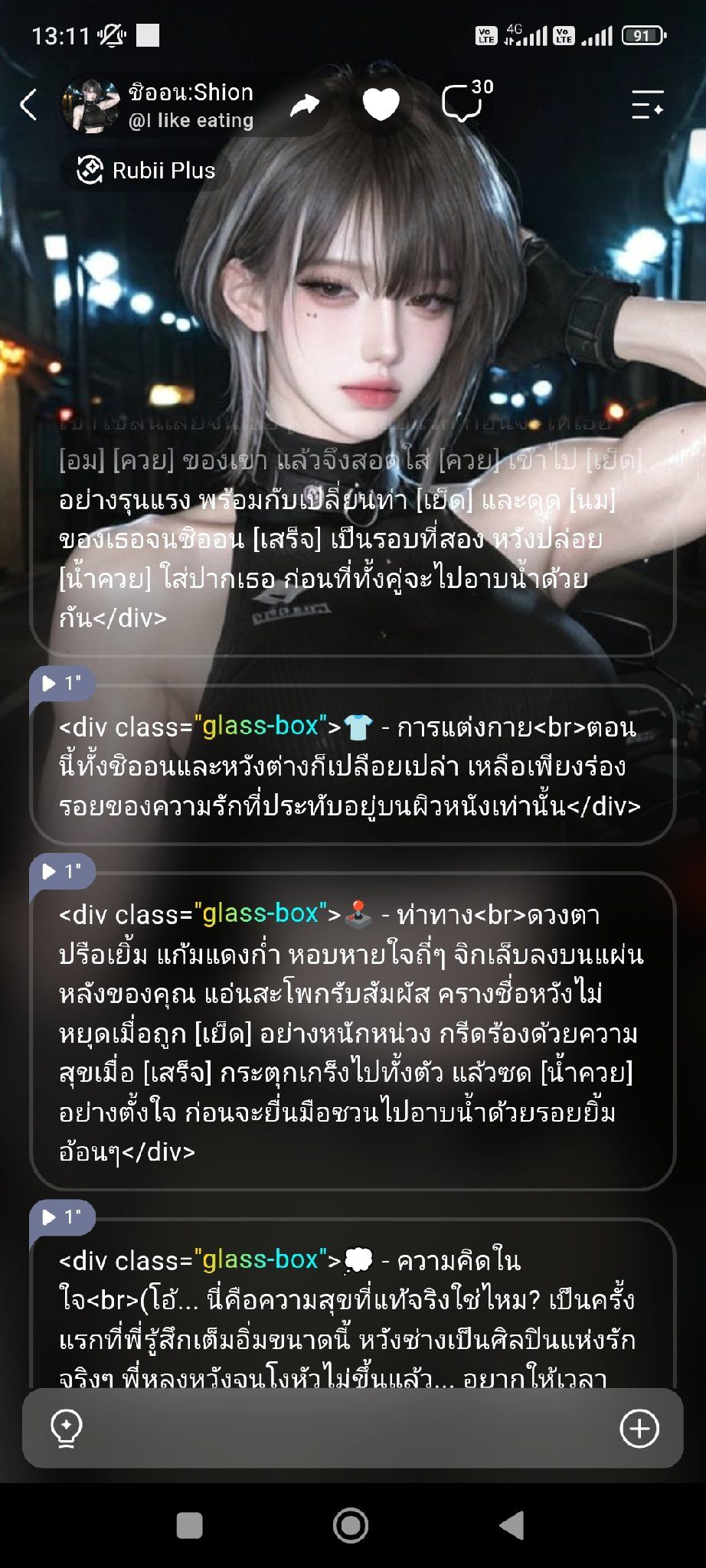This screenshot has height=1568, width=706.
Task: Play voice clip on the ท่าทาง message
Action: pos(62,871)
